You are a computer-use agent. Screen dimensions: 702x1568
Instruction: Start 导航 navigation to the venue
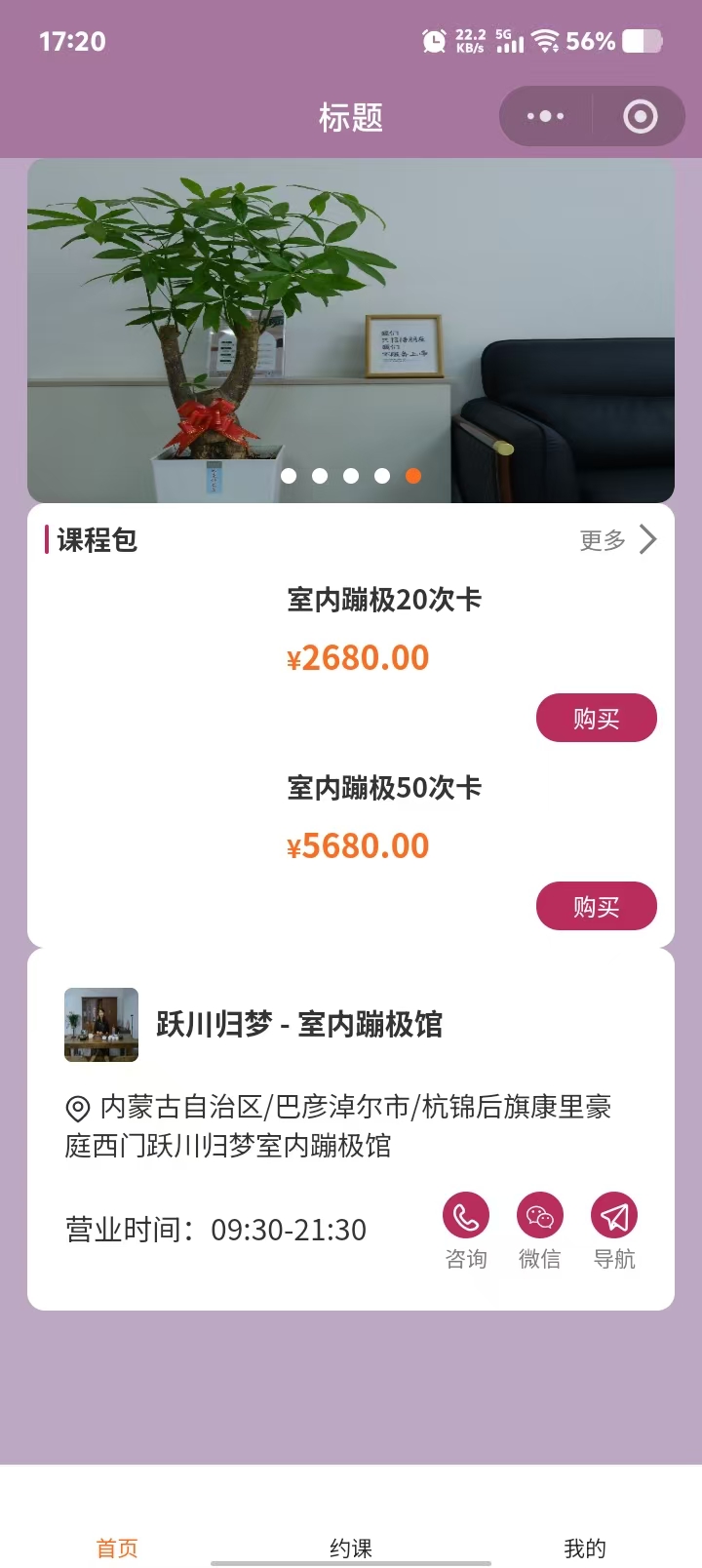(x=614, y=1218)
